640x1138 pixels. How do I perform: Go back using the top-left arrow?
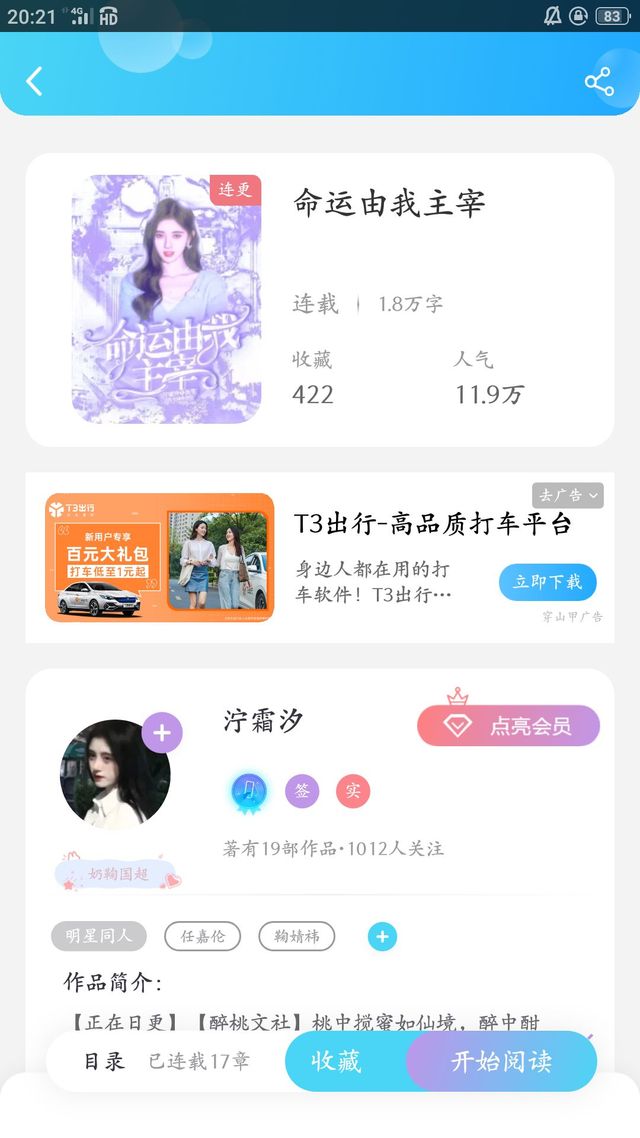(35, 81)
